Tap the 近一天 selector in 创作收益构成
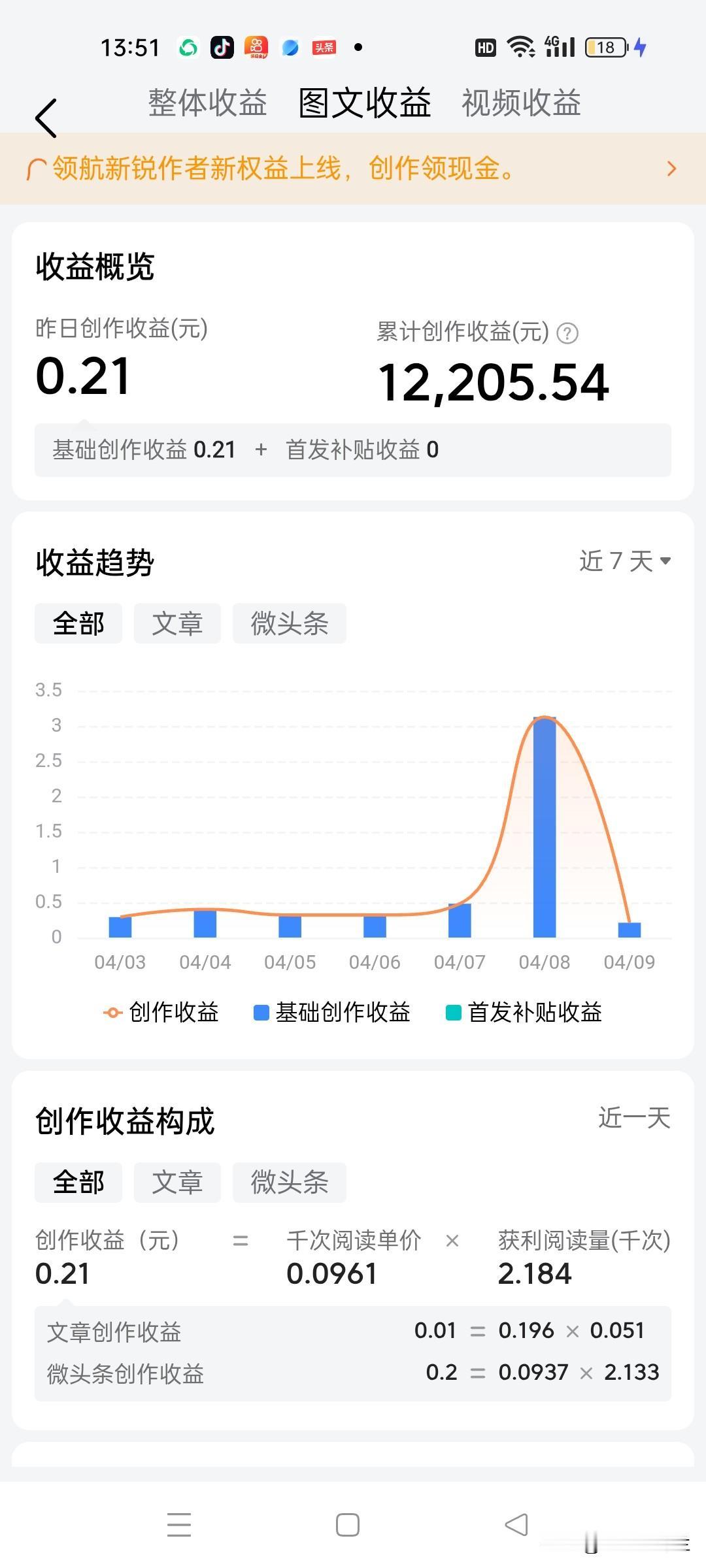The width and height of the screenshot is (706, 1568). 633,1117
